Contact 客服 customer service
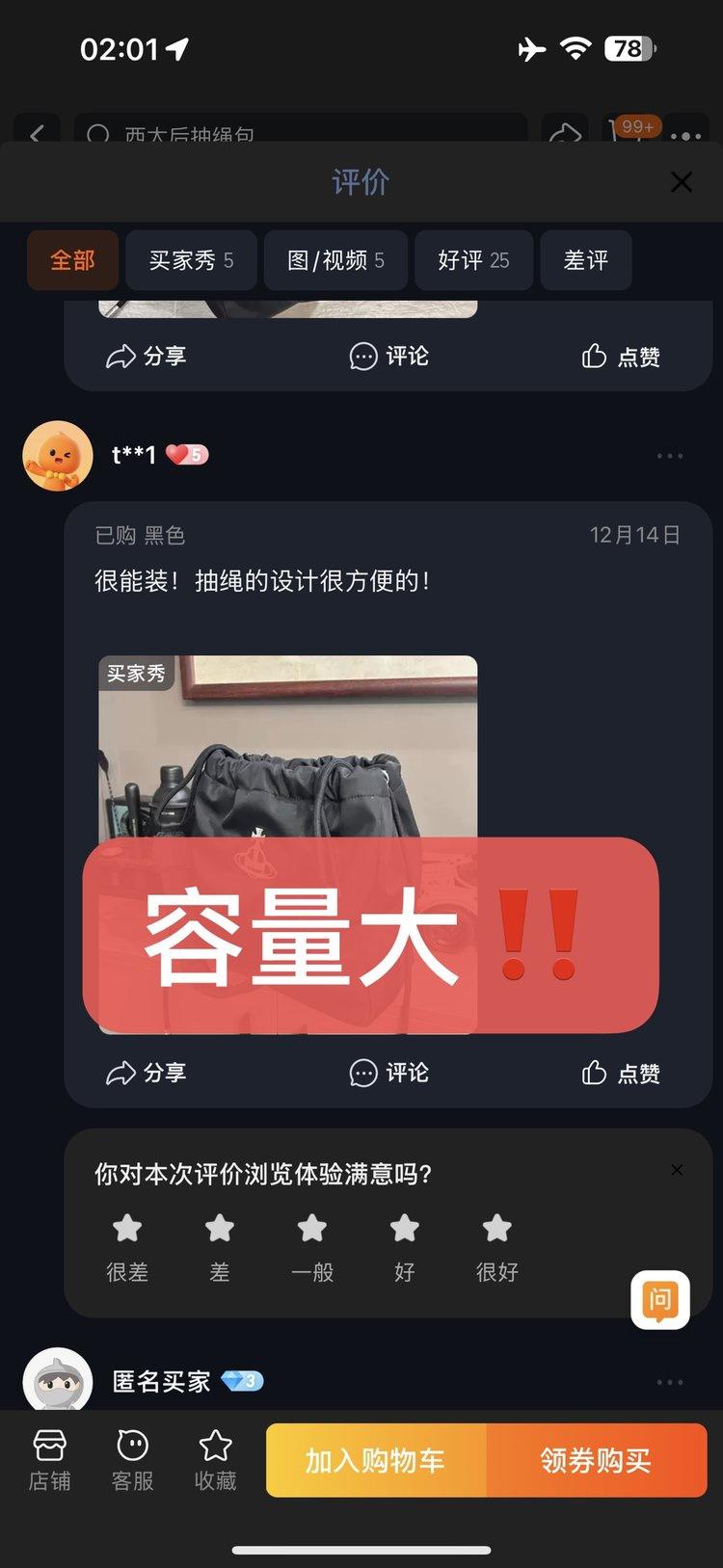 132,1460
